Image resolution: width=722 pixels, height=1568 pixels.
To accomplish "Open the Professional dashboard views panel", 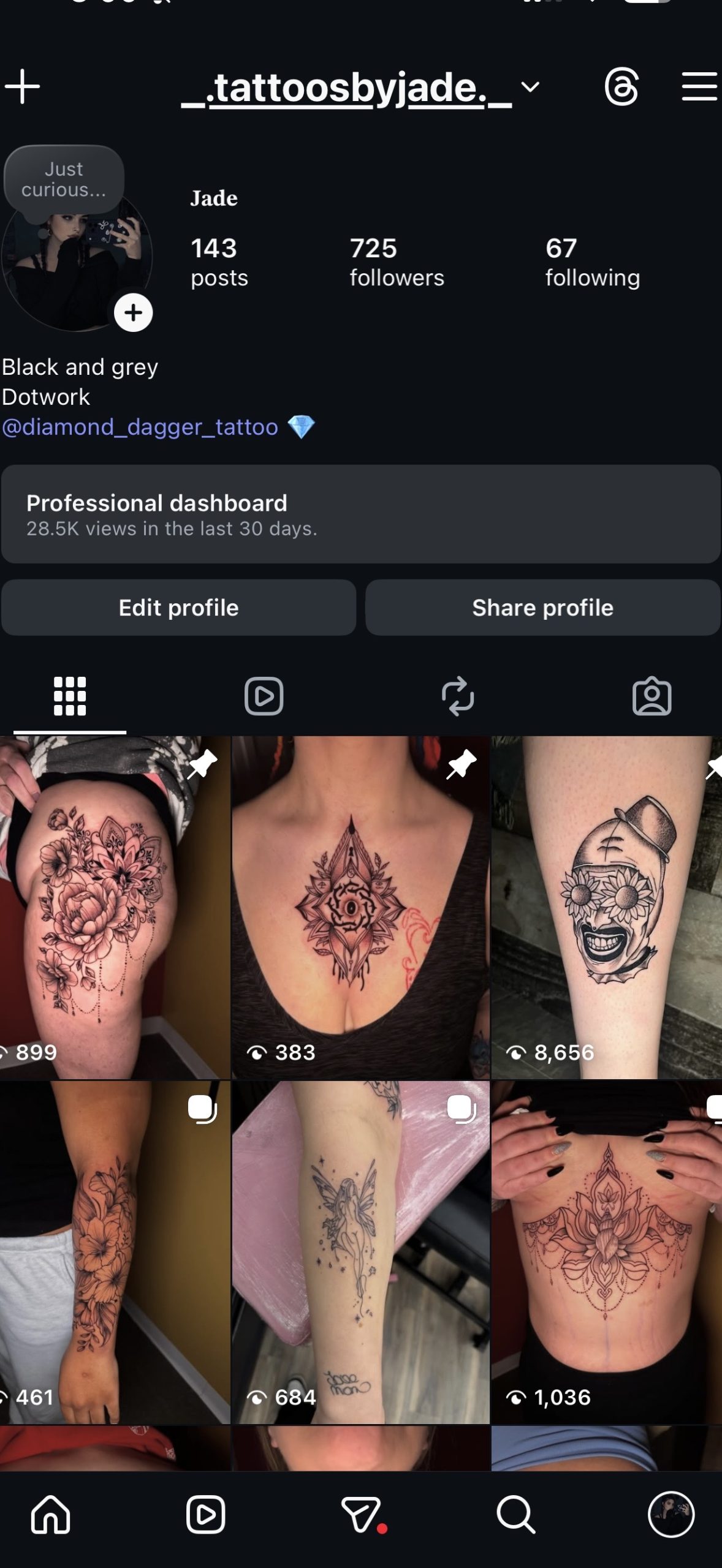I will [361, 514].
